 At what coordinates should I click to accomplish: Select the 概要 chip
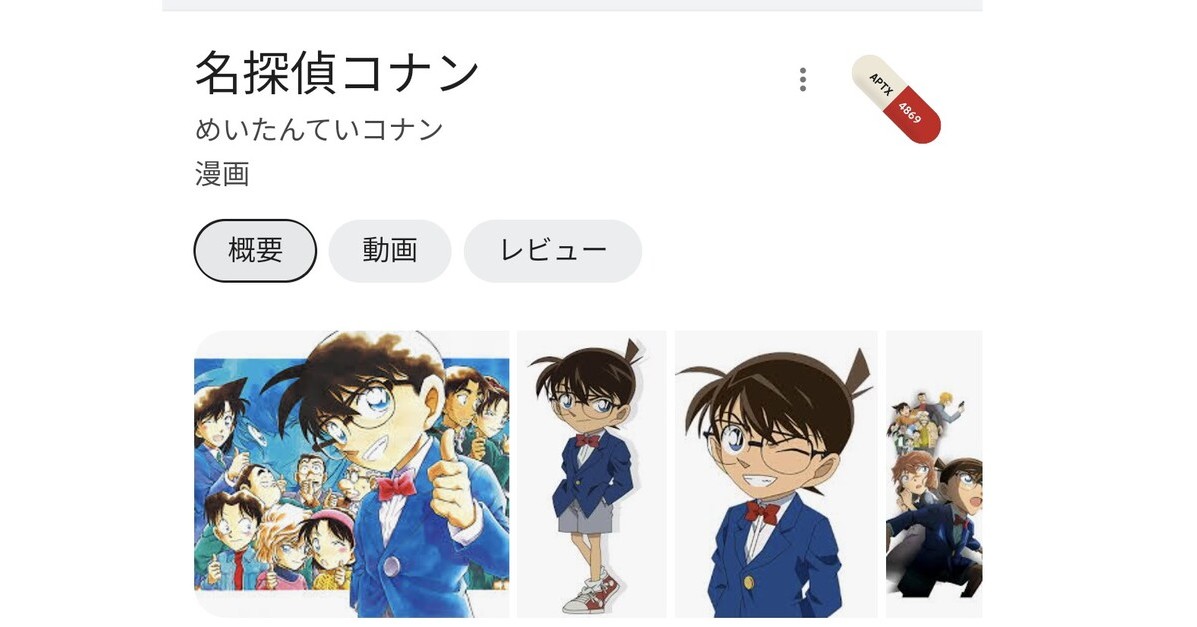[255, 250]
